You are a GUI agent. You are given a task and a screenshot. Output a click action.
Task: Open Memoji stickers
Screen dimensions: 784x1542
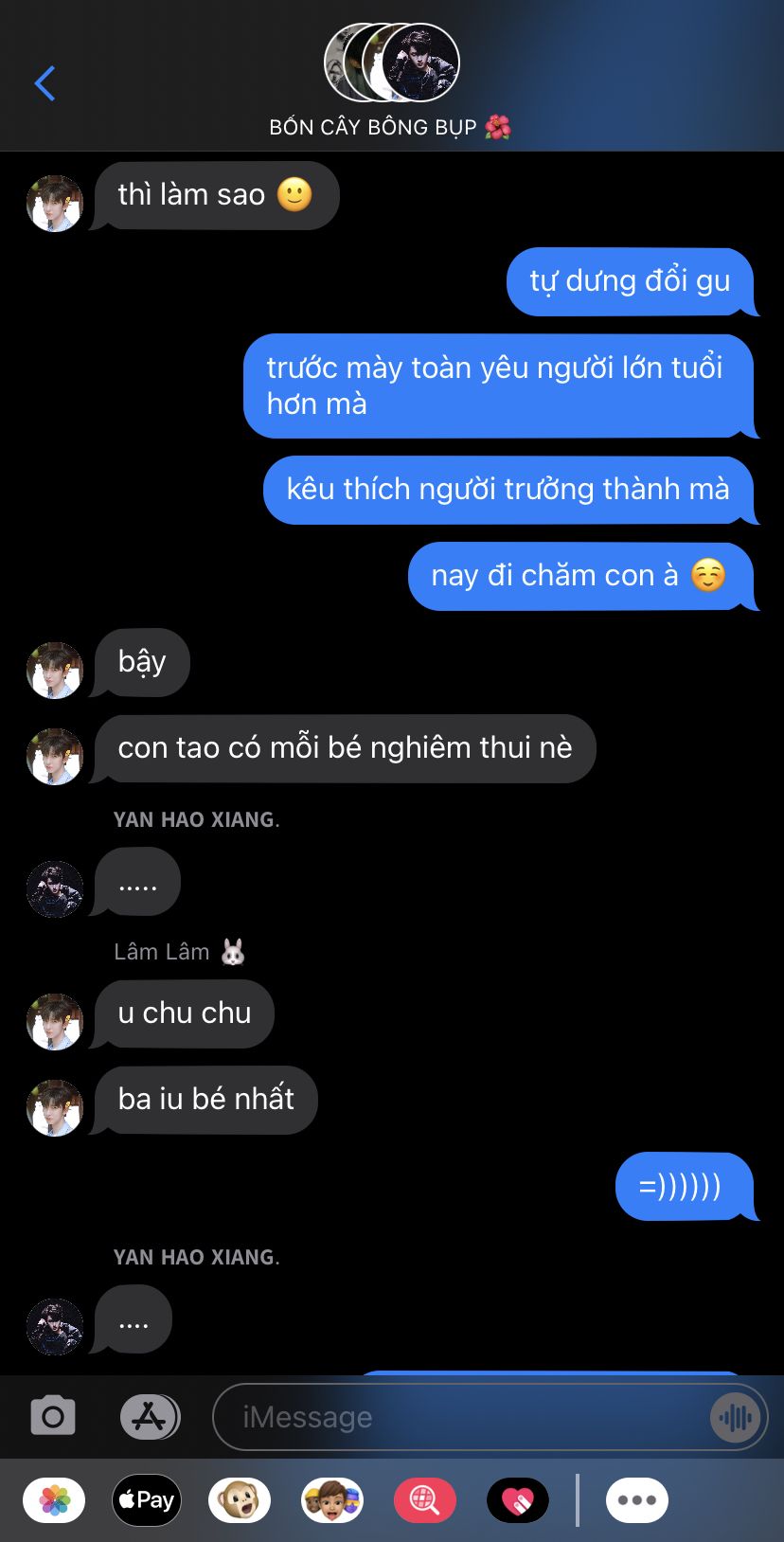331,1500
